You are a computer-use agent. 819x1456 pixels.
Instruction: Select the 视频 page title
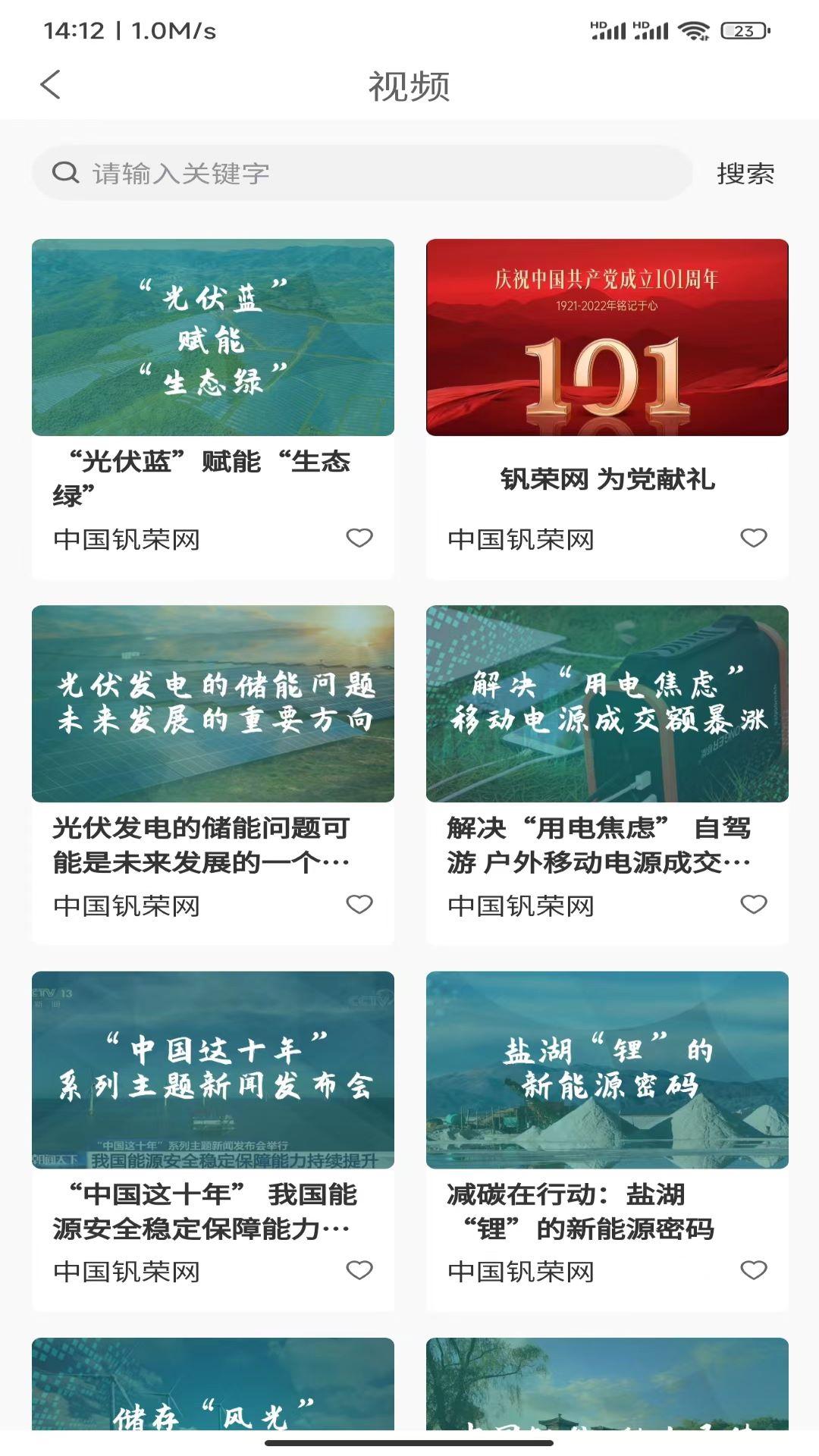(x=409, y=86)
